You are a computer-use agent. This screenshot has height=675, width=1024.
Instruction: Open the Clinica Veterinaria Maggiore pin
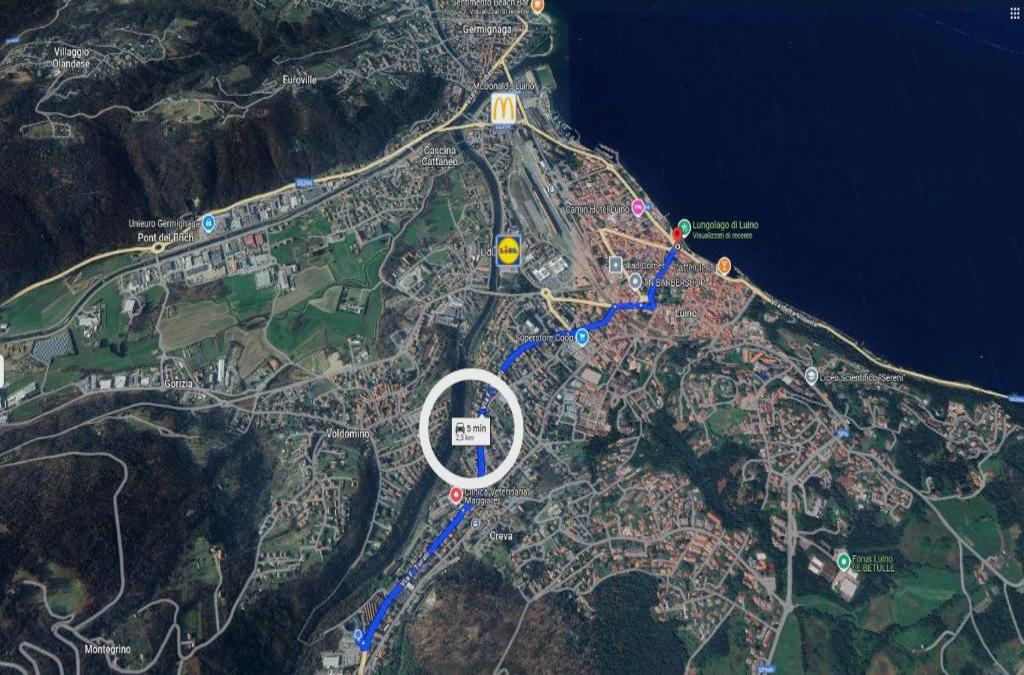(x=457, y=494)
